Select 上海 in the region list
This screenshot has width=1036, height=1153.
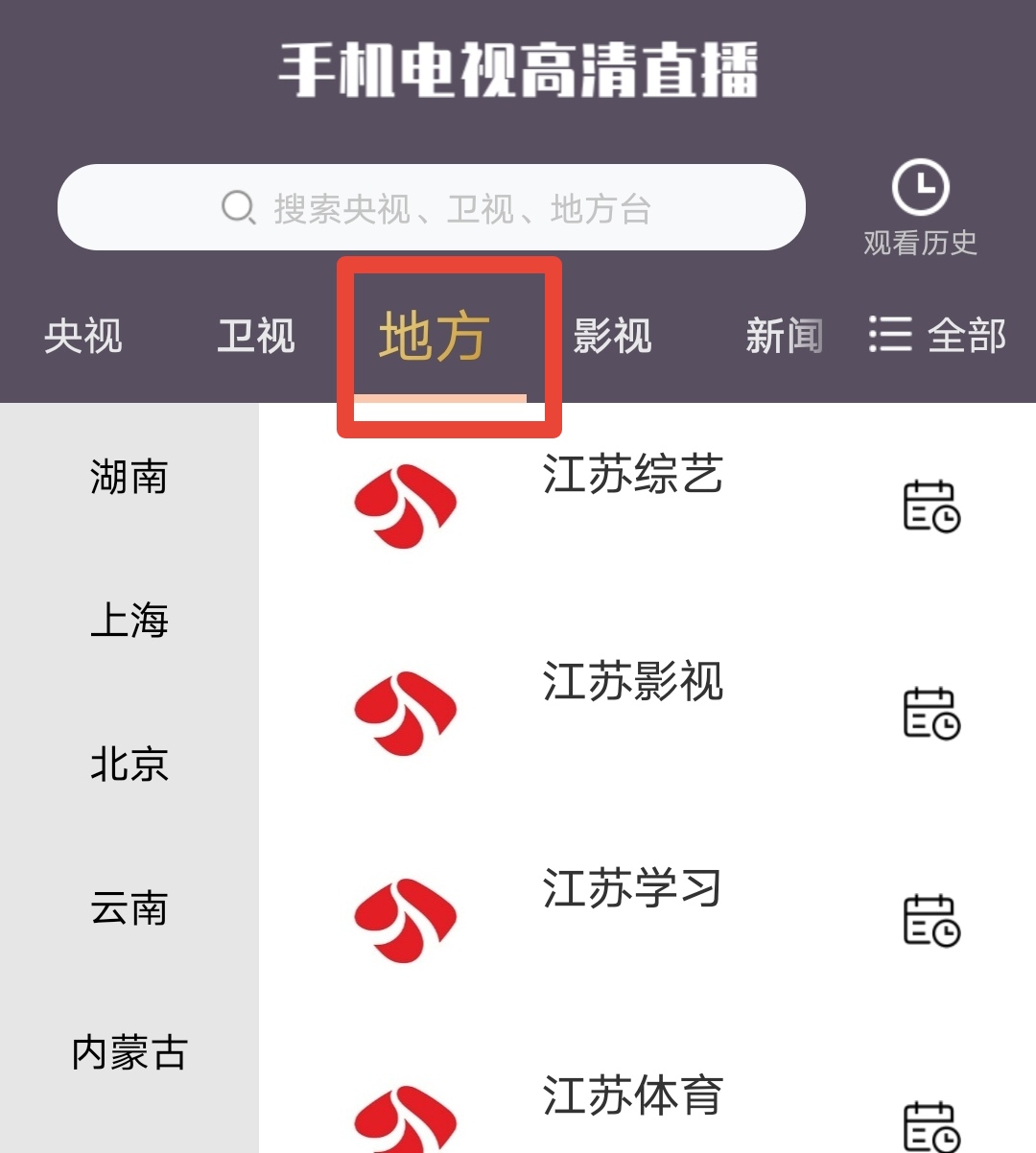click(x=129, y=621)
